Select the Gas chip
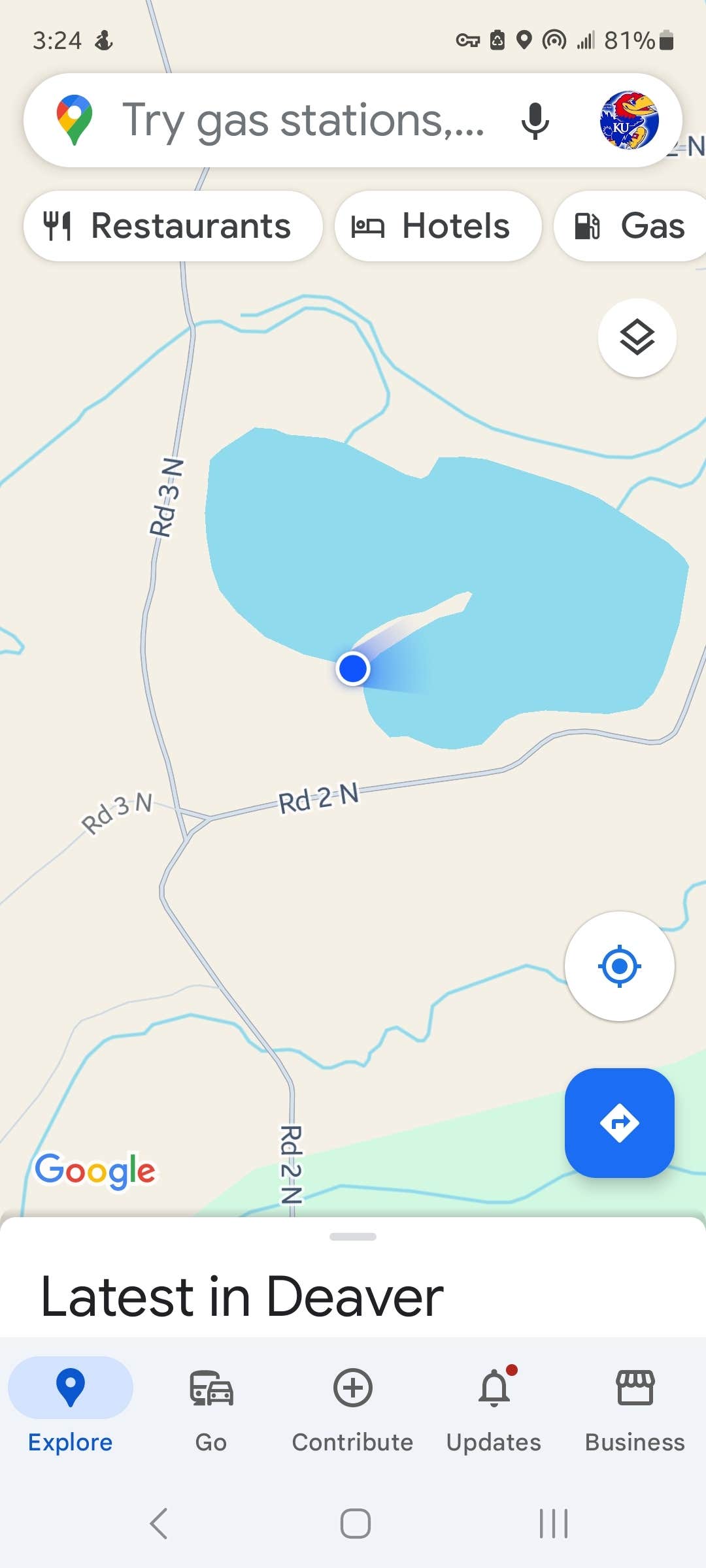 point(631,226)
